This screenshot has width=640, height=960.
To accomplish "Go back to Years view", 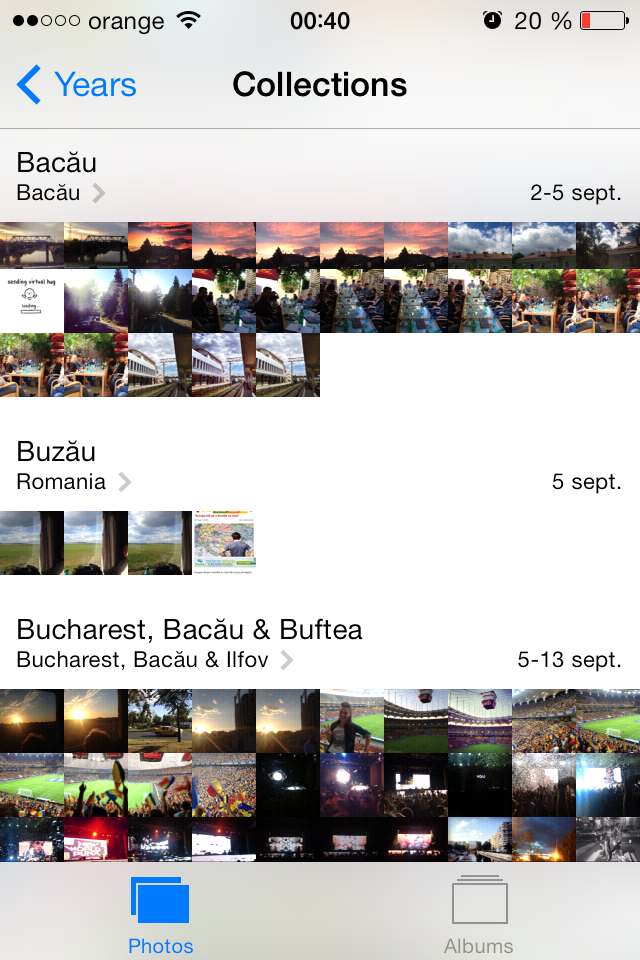I will coord(77,85).
